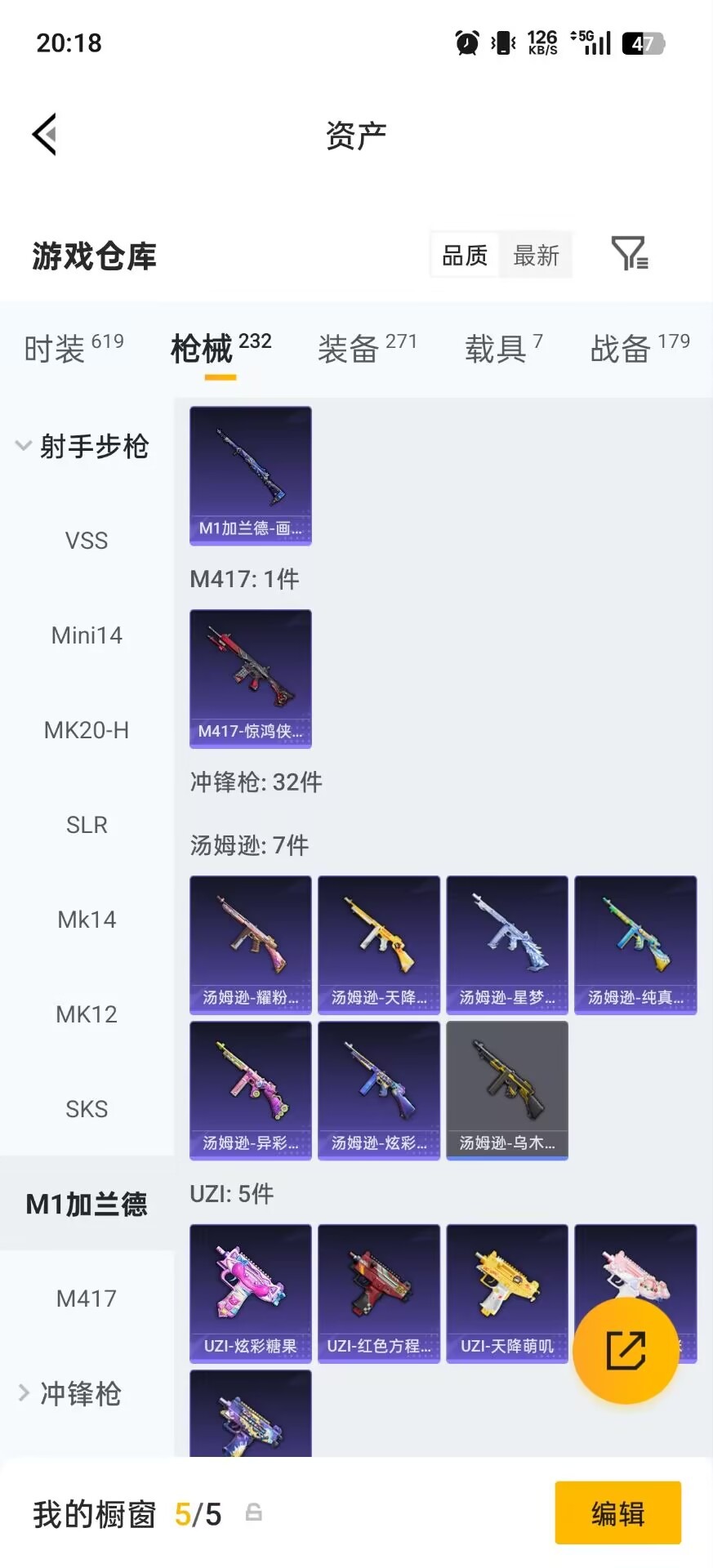Image resolution: width=713 pixels, height=1568 pixels.
Task: Select M417 in the sidebar
Action: point(86,1298)
